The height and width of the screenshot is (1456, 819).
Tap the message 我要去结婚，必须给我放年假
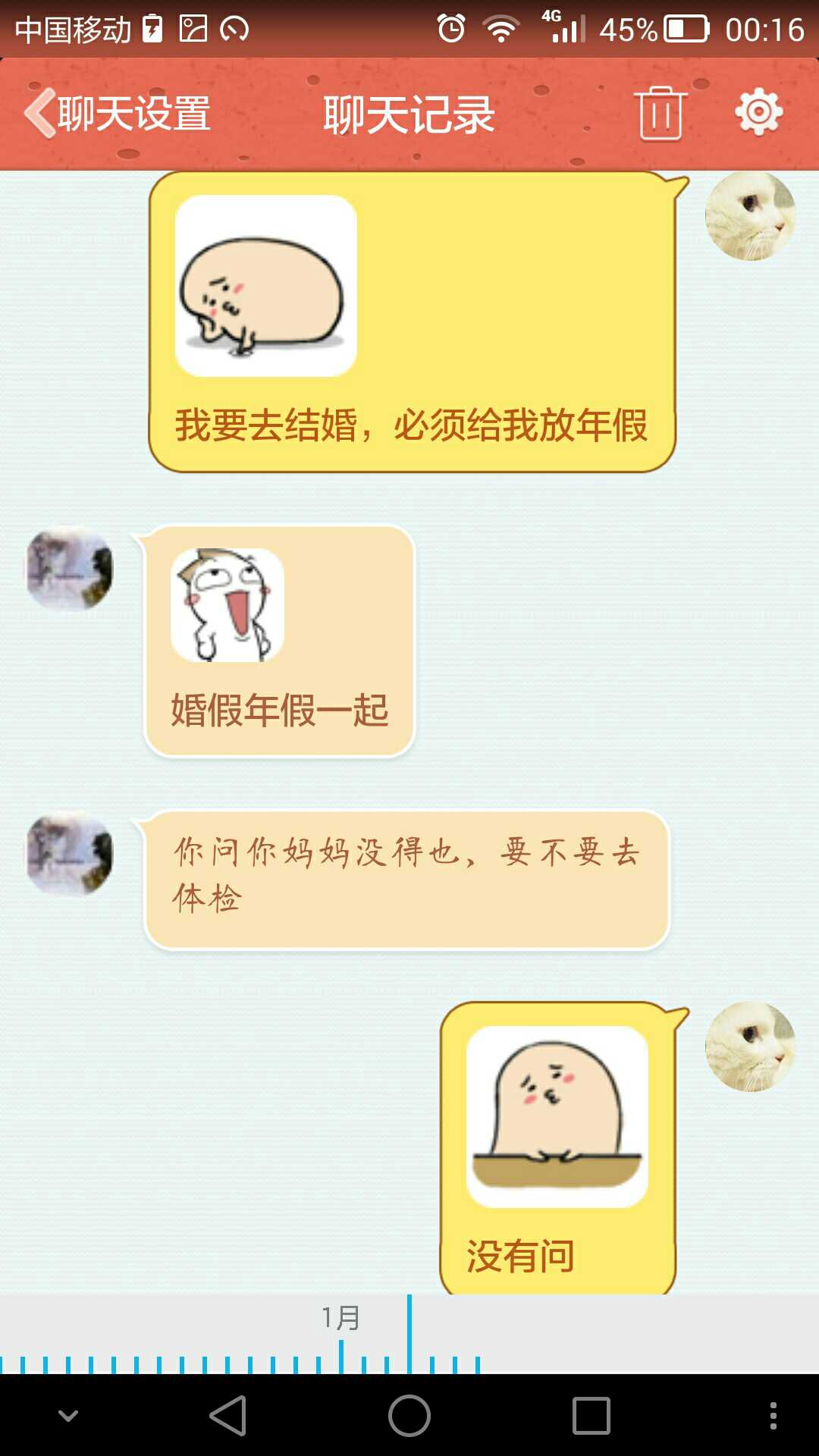coord(411,424)
